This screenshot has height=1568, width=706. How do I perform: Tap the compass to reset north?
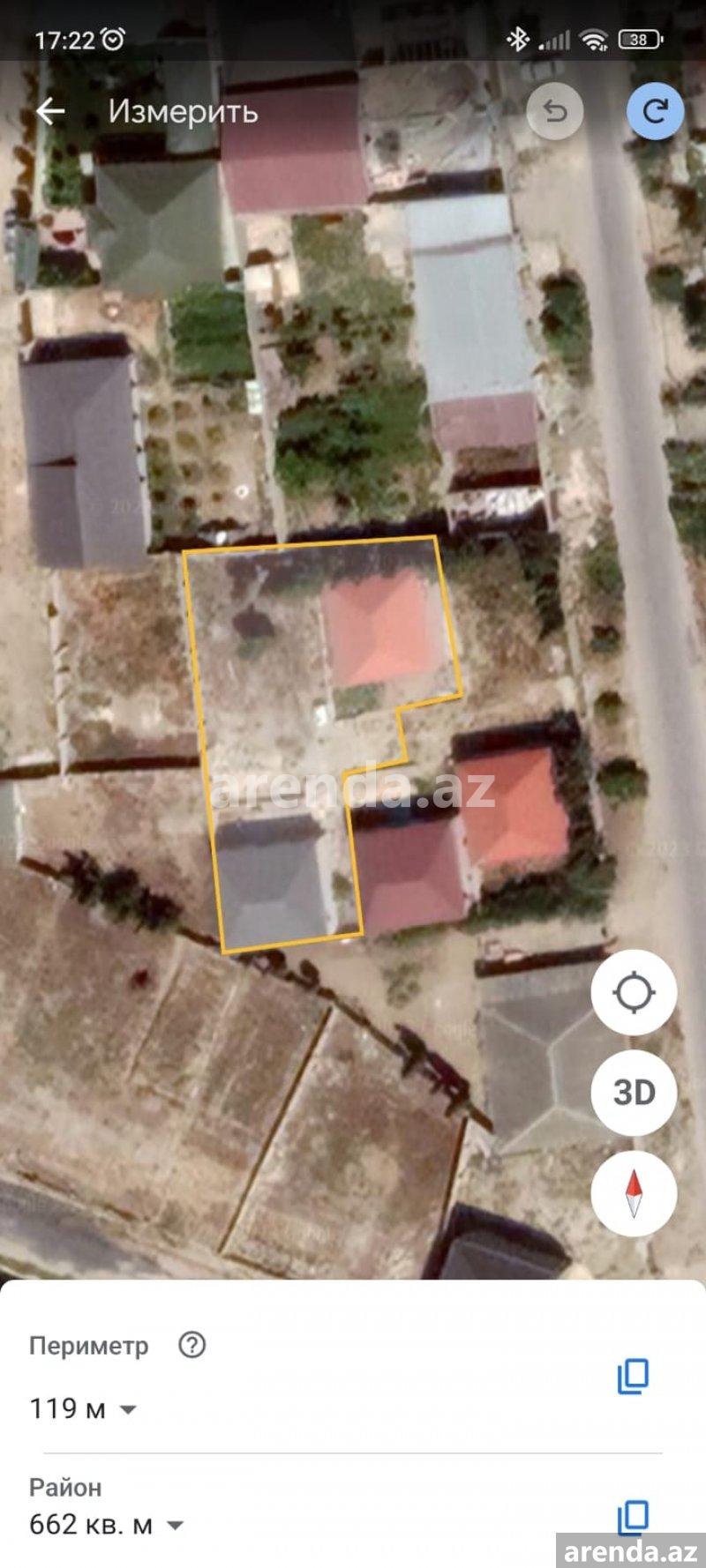[634, 1193]
